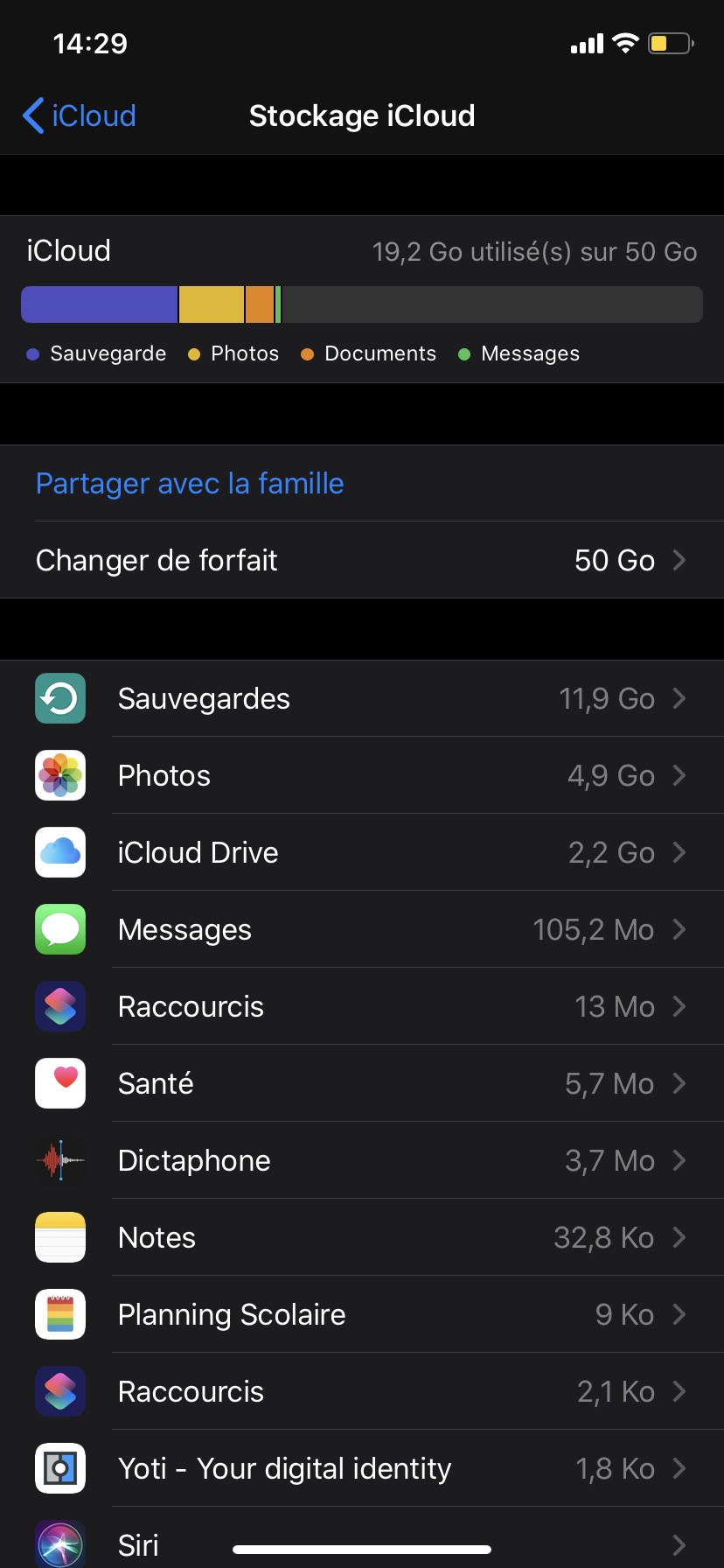Open Yoti - Your digital identity

(x=362, y=1468)
